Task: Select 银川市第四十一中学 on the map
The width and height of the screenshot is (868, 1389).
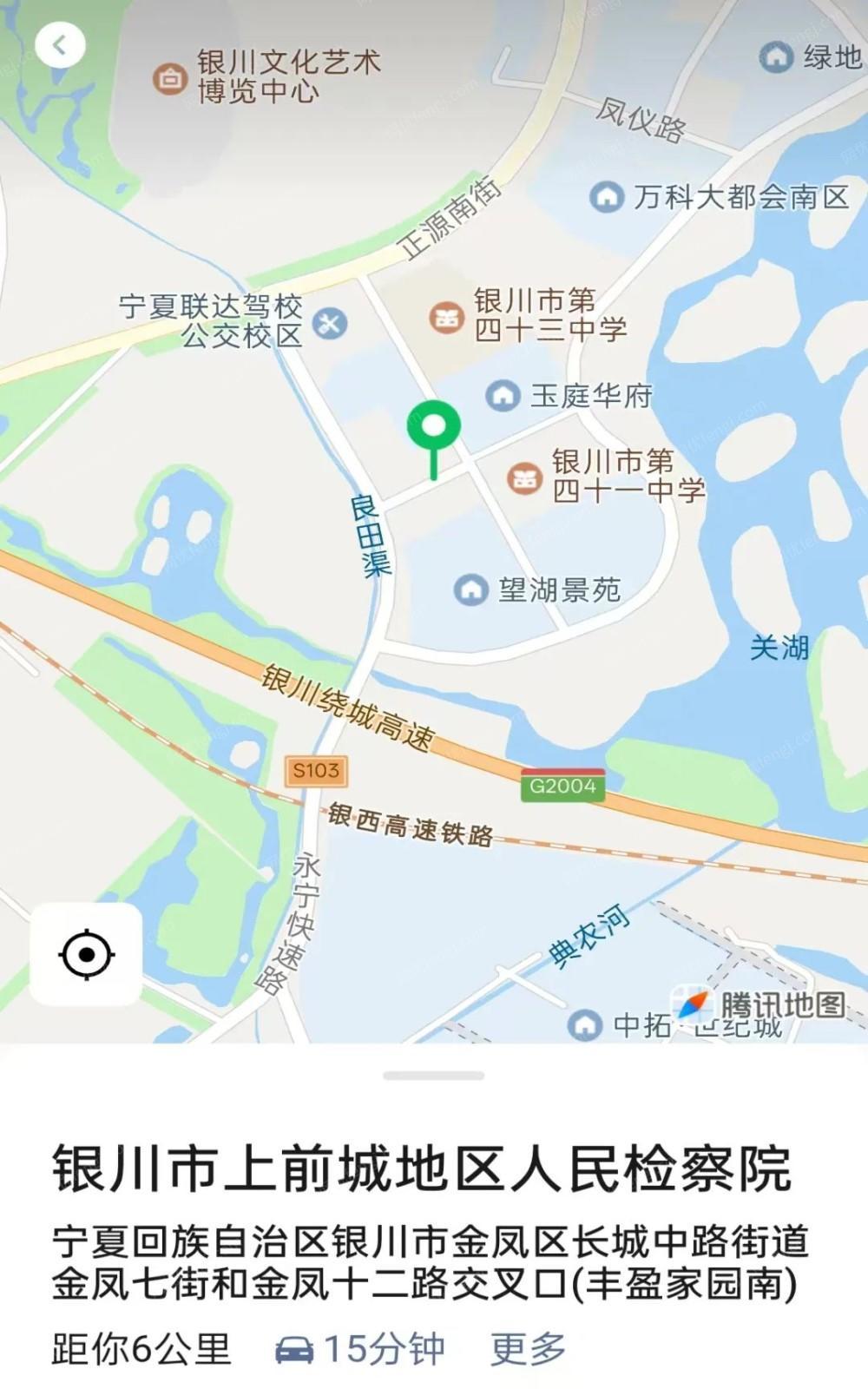Action: pos(606,476)
